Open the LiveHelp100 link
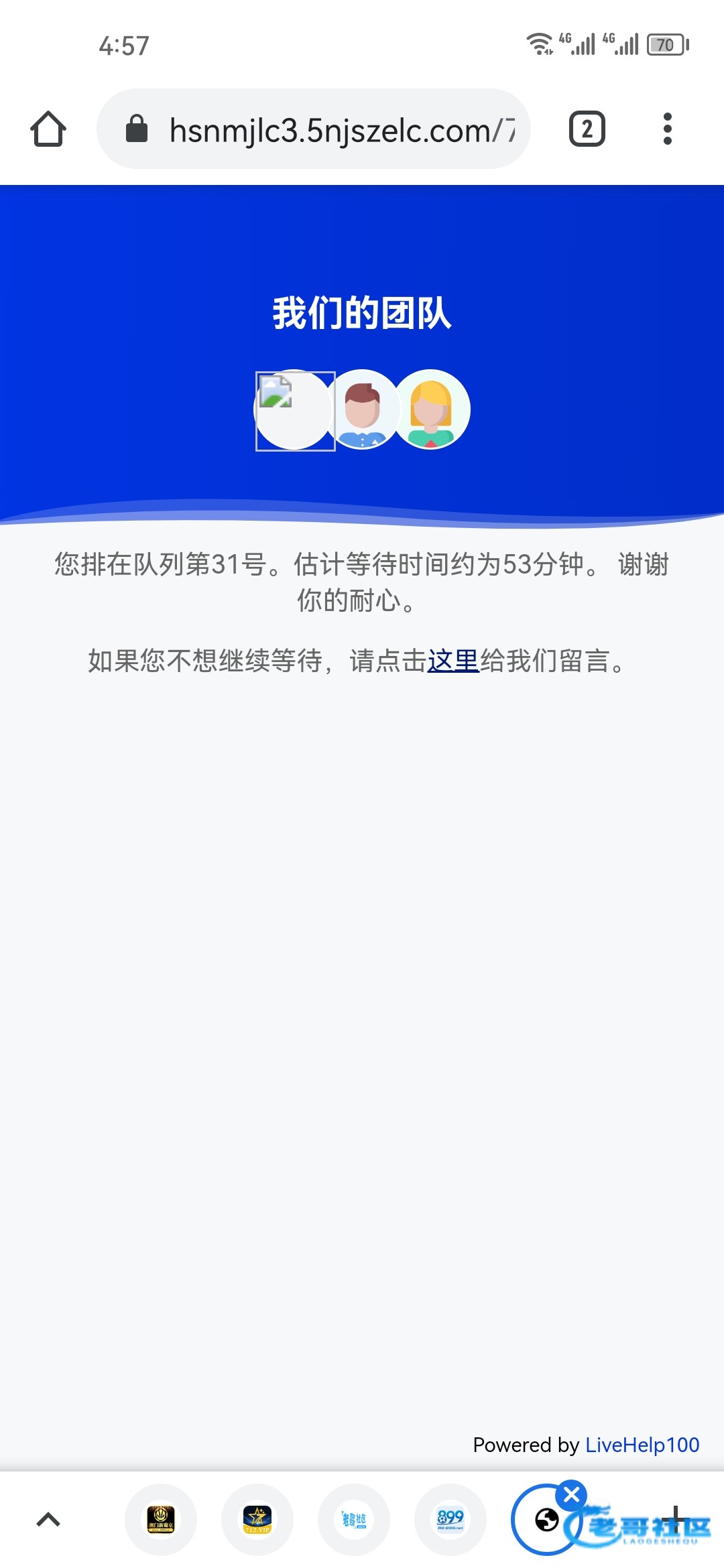 tap(642, 1445)
